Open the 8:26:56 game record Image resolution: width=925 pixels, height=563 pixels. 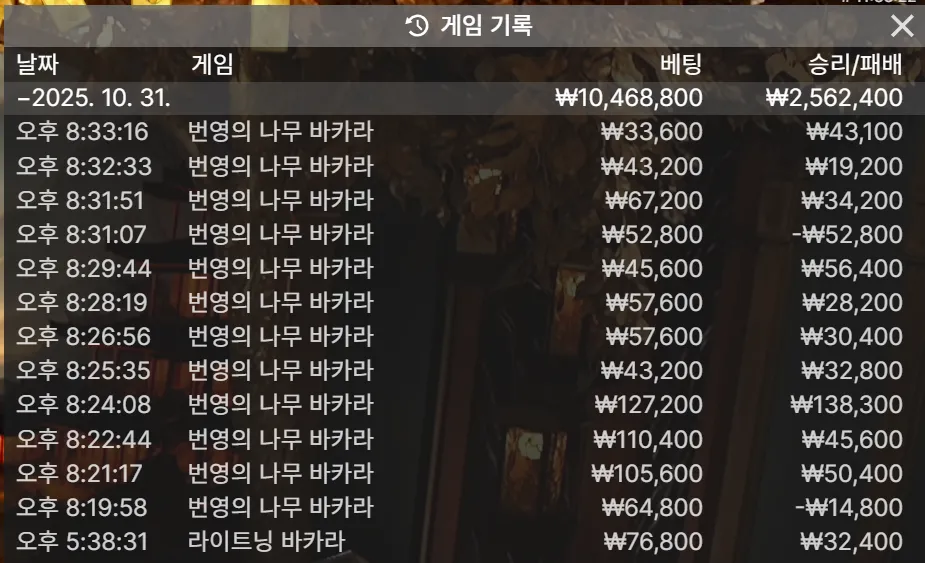(462, 336)
